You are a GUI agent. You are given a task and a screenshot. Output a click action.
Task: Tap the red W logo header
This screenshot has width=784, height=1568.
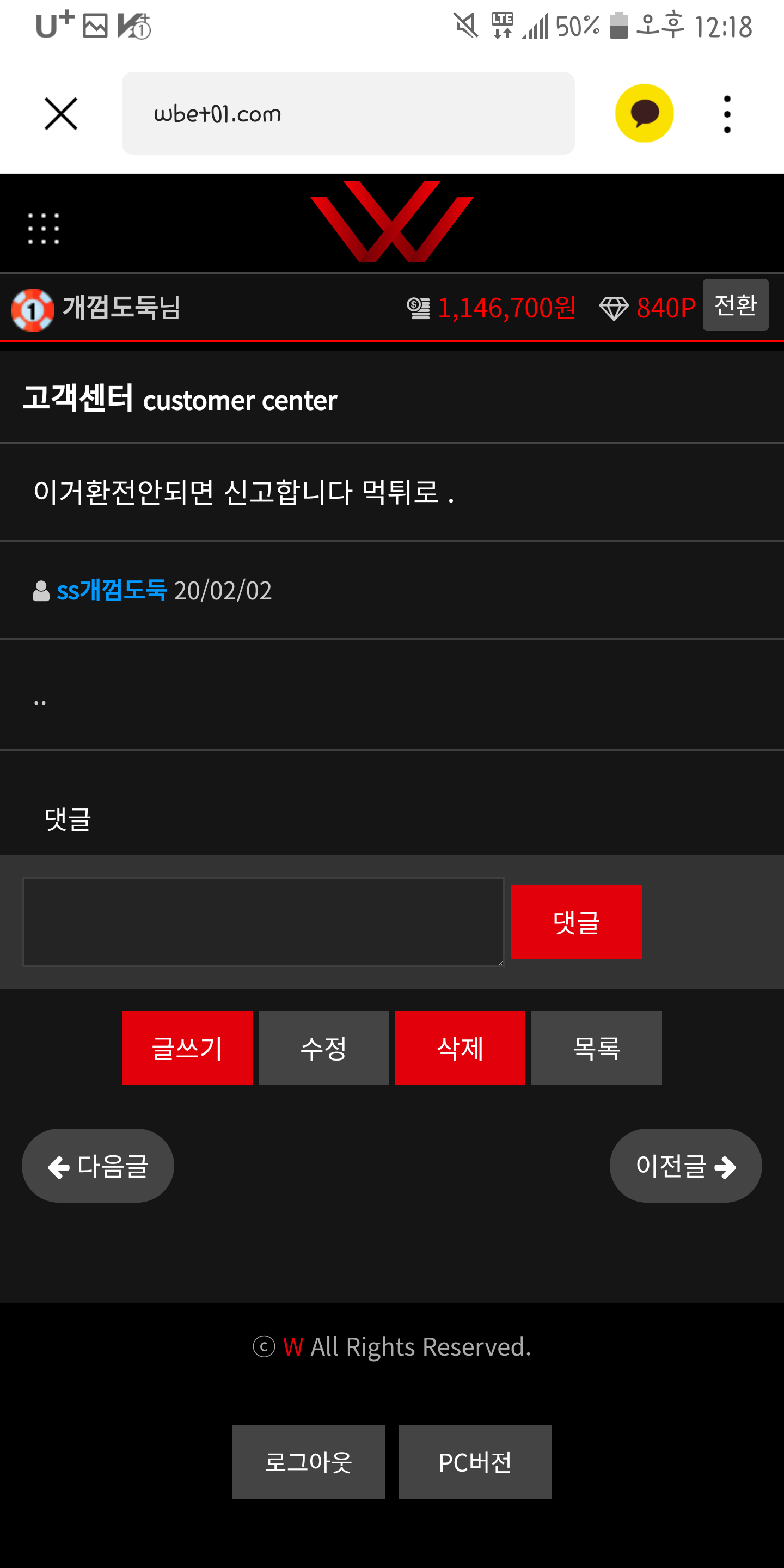(x=391, y=222)
